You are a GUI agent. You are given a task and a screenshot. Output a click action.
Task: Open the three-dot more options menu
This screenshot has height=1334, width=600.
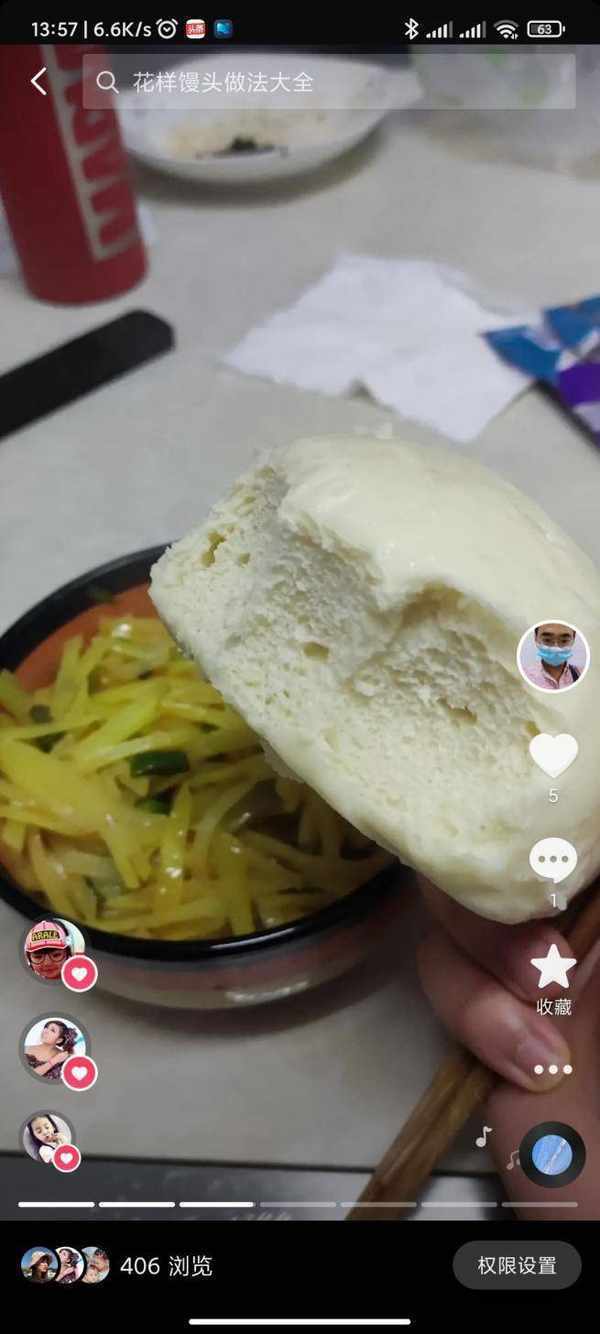(x=553, y=1069)
